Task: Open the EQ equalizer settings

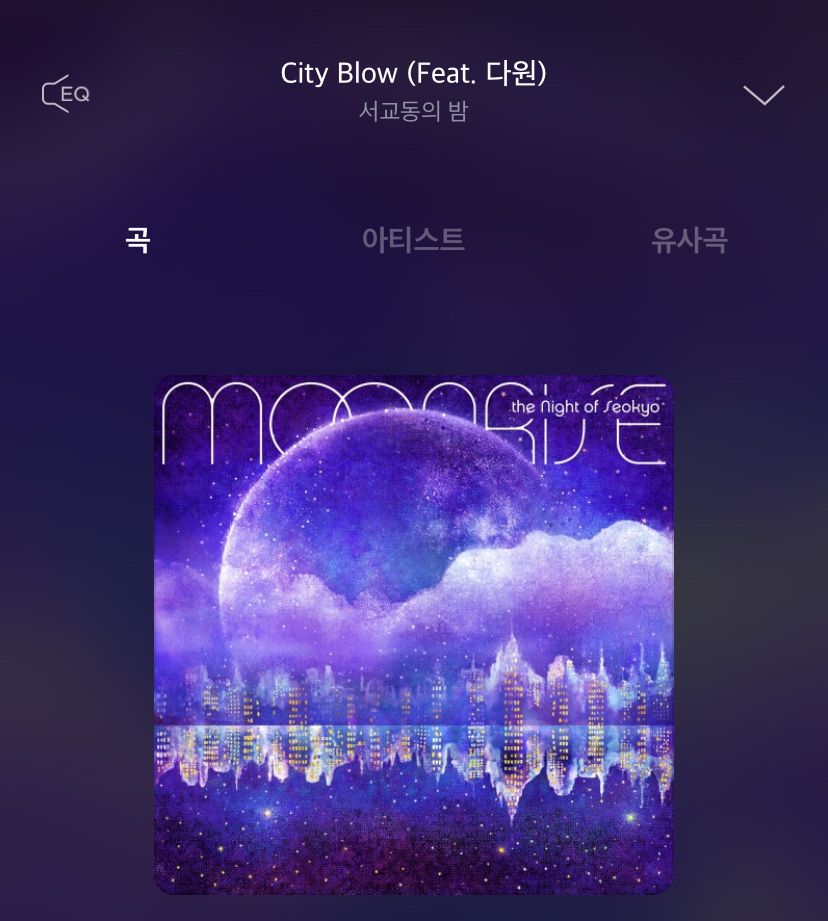Action: (66, 94)
